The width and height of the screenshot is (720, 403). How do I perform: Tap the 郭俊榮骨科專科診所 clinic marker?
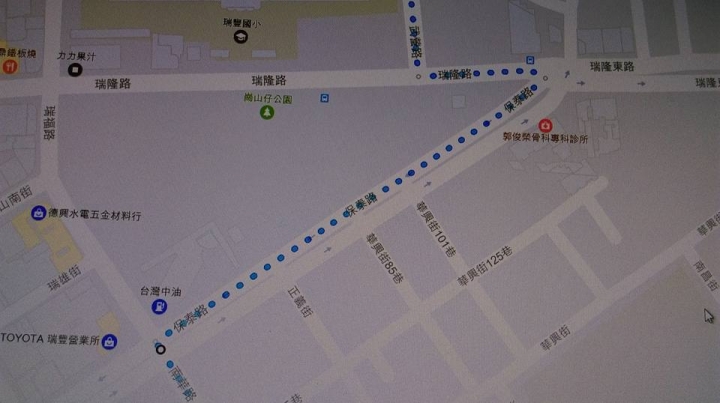coord(545,127)
